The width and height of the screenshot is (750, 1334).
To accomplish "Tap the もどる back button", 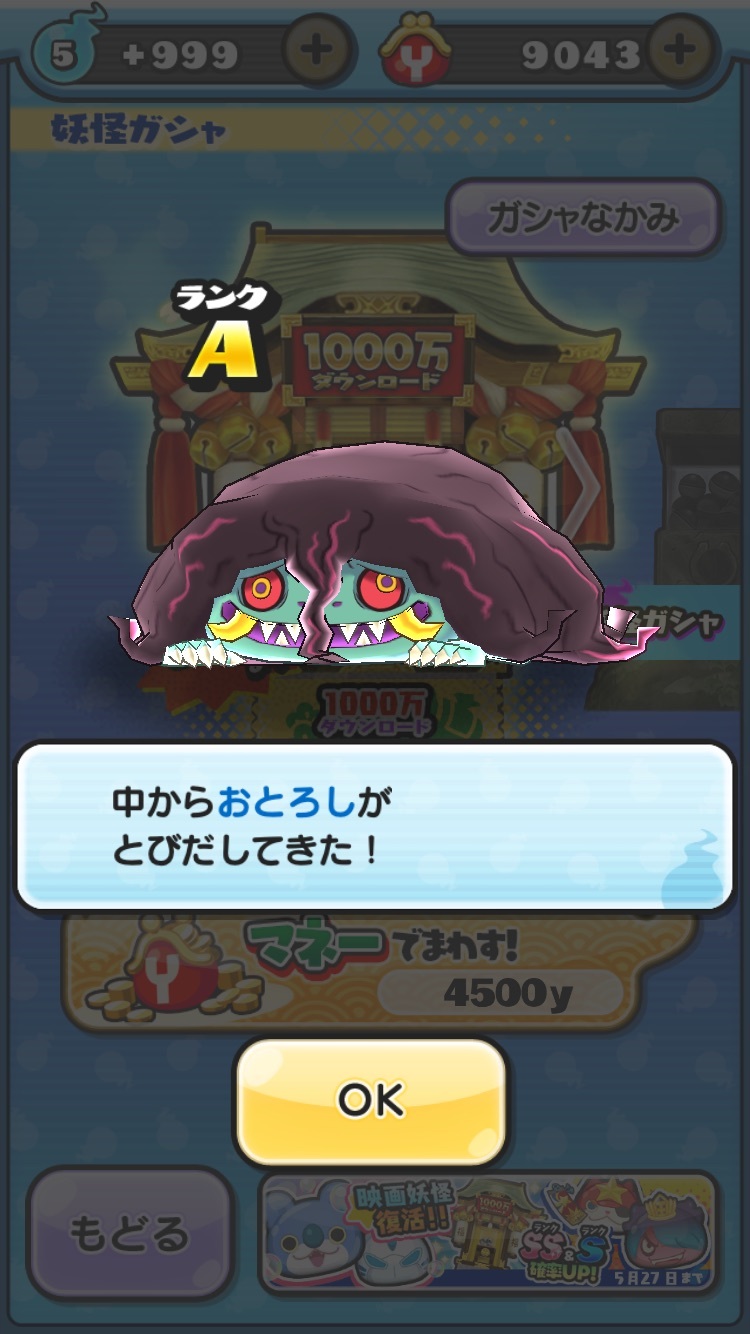I will 128,1232.
